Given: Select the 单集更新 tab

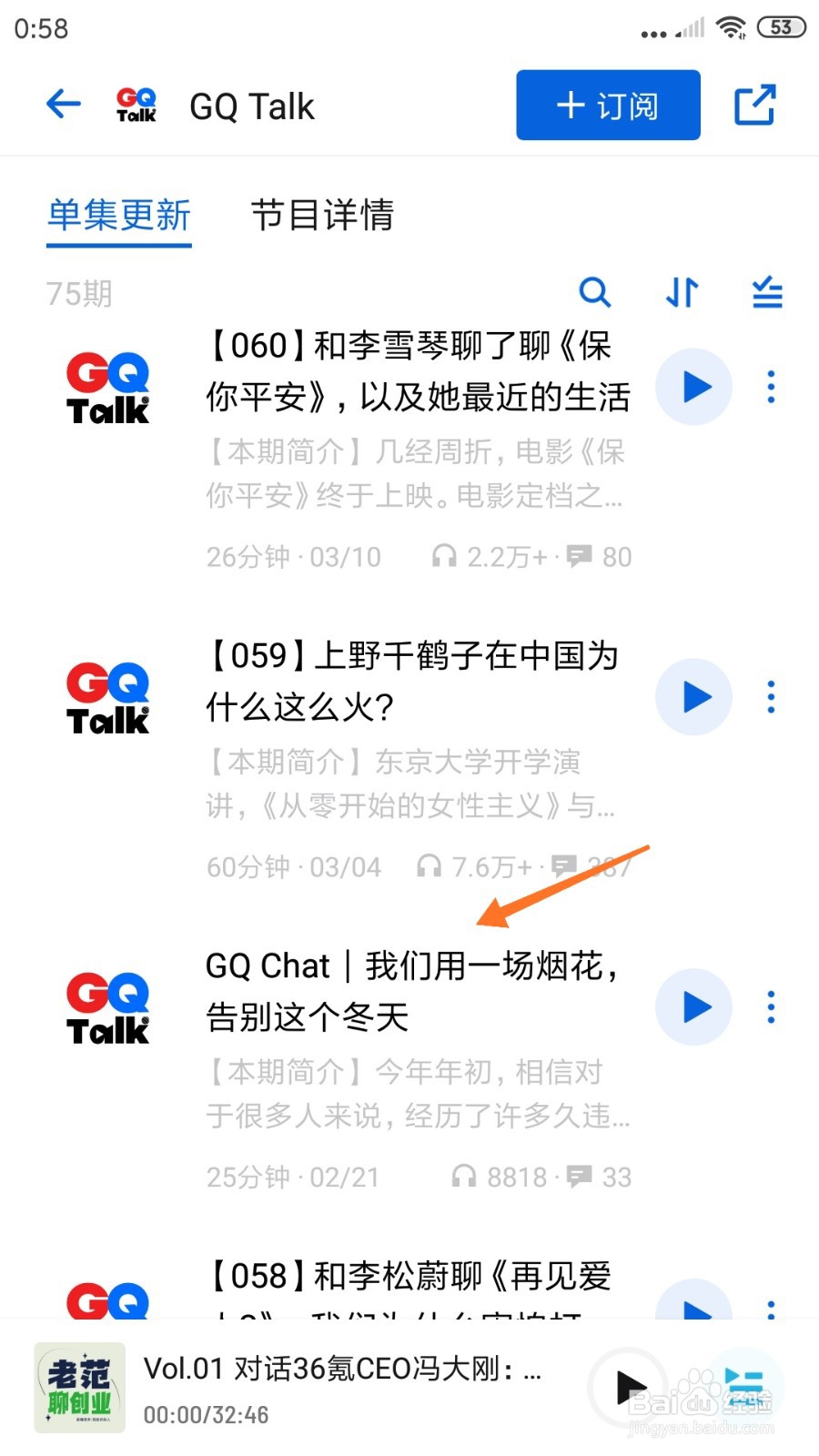Looking at the screenshot, I should pyautogui.click(x=118, y=217).
